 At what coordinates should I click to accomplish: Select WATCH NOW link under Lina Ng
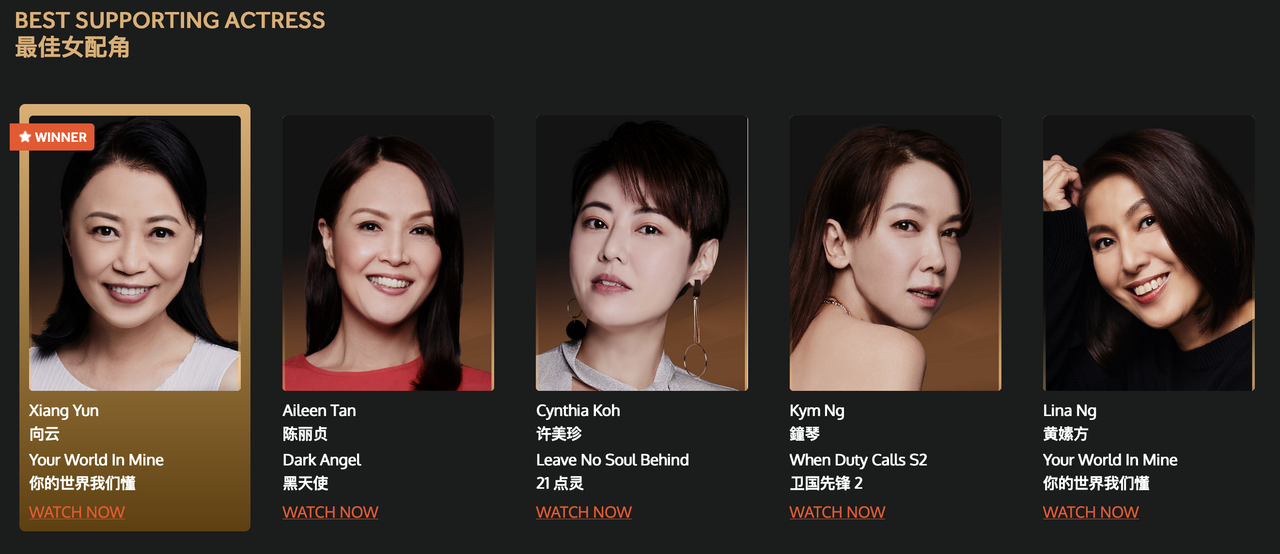point(1091,512)
